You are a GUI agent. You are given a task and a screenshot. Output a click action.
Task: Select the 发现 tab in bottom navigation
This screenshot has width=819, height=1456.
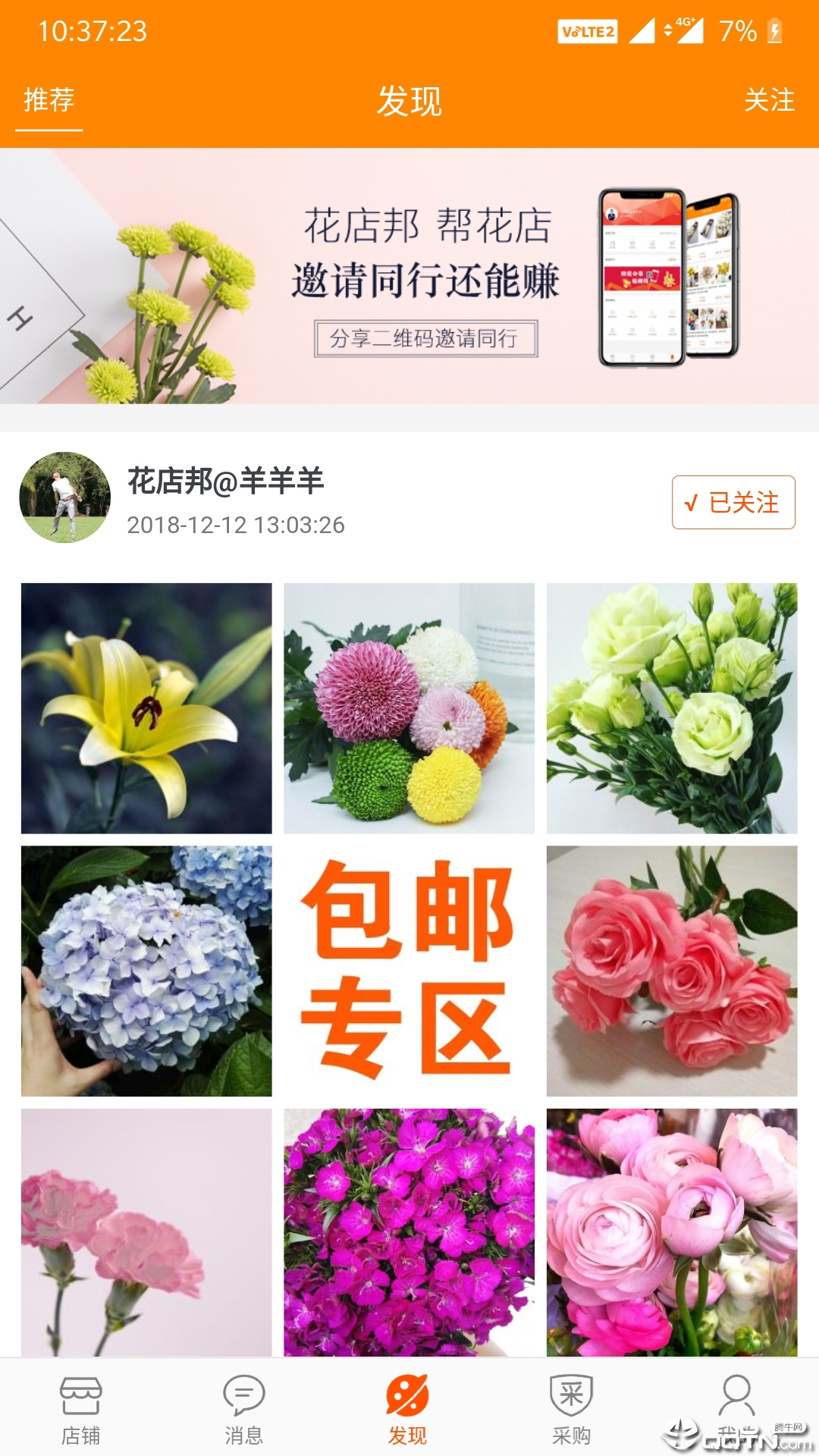tap(408, 1409)
